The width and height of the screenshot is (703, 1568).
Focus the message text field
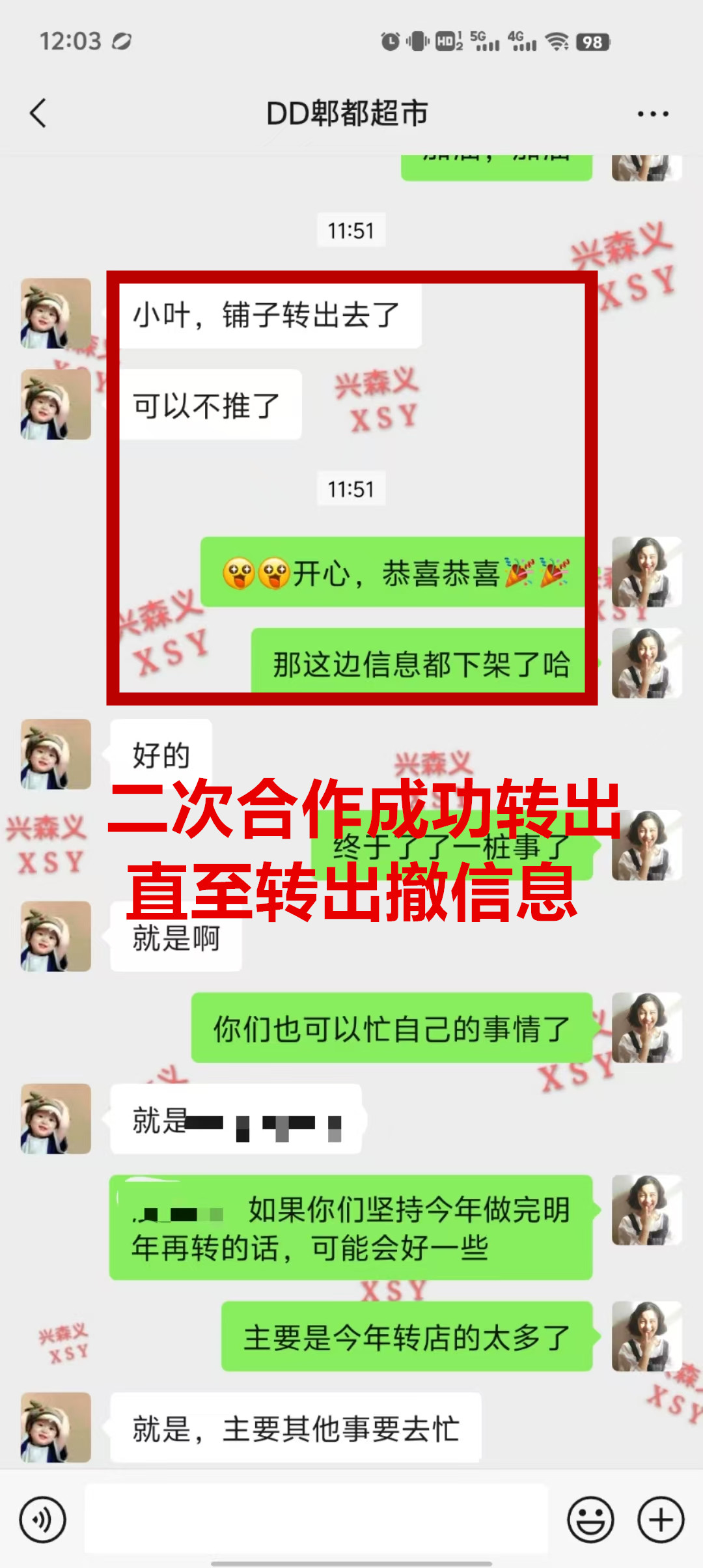point(316,1520)
